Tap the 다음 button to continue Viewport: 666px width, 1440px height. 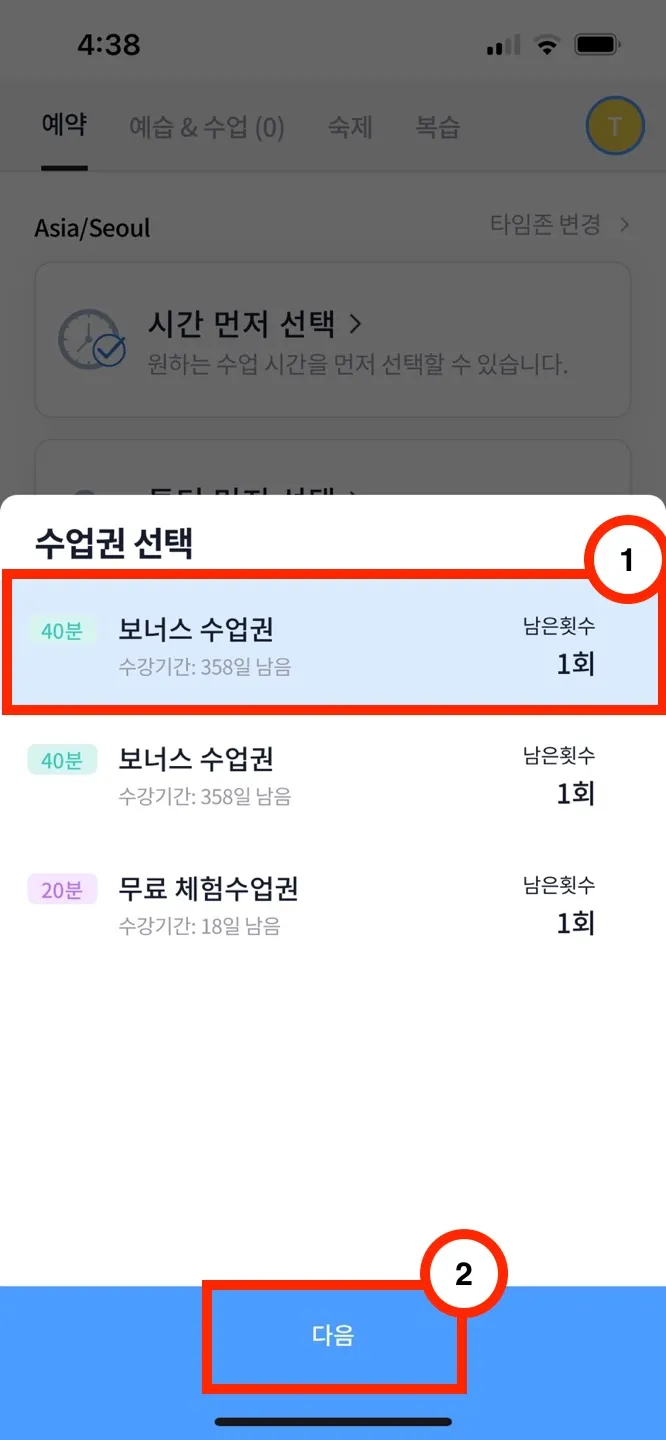333,1336
